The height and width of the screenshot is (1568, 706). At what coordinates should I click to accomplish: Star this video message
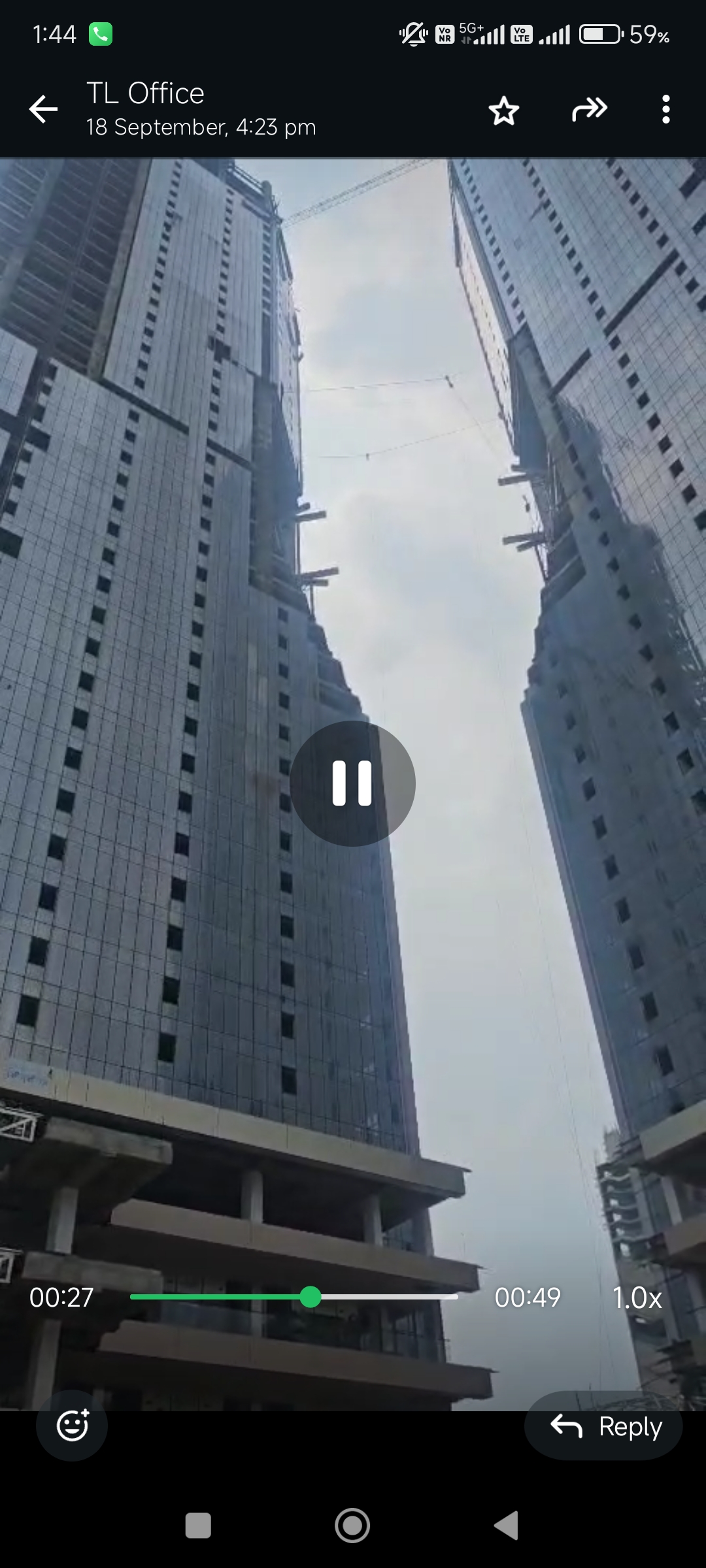[x=503, y=110]
